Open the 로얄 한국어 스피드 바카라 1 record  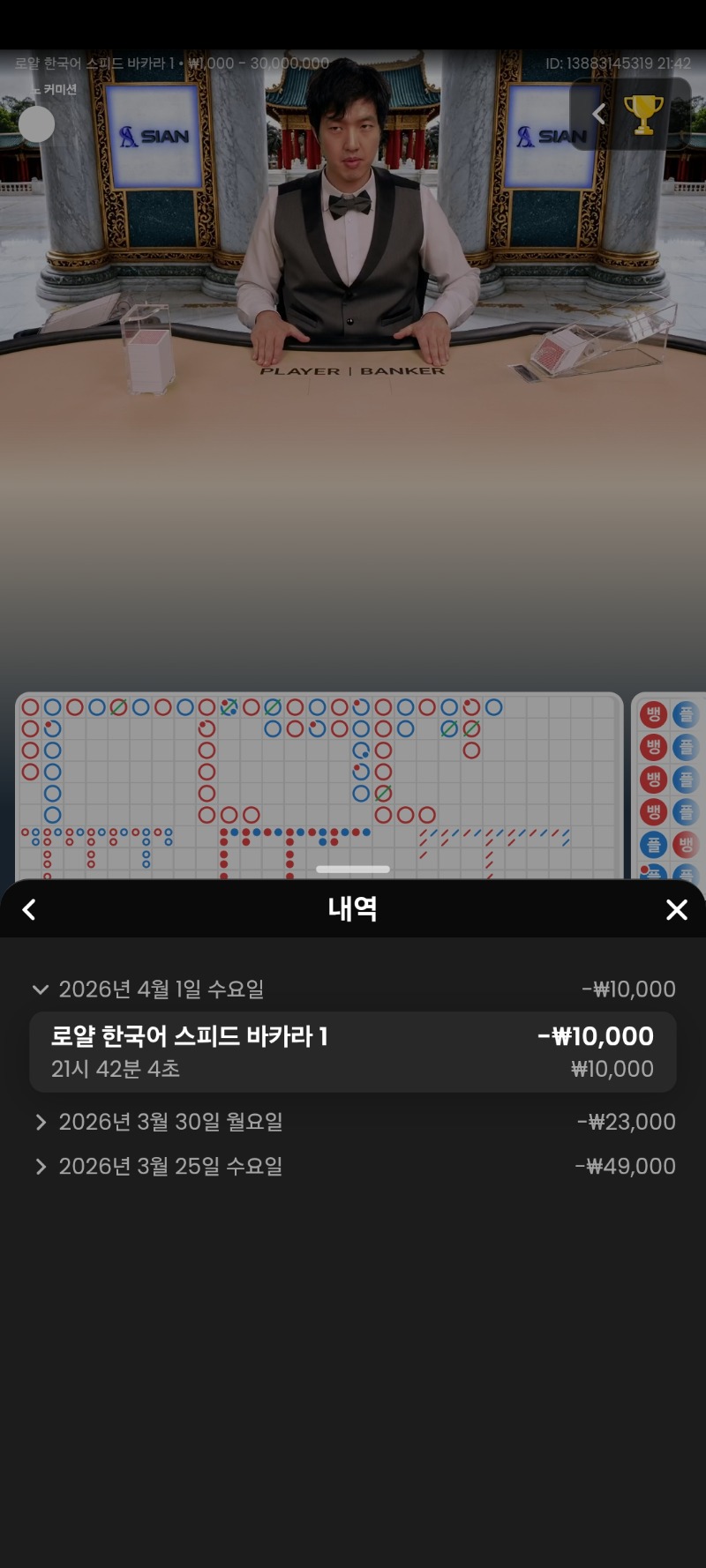click(353, 1051)
